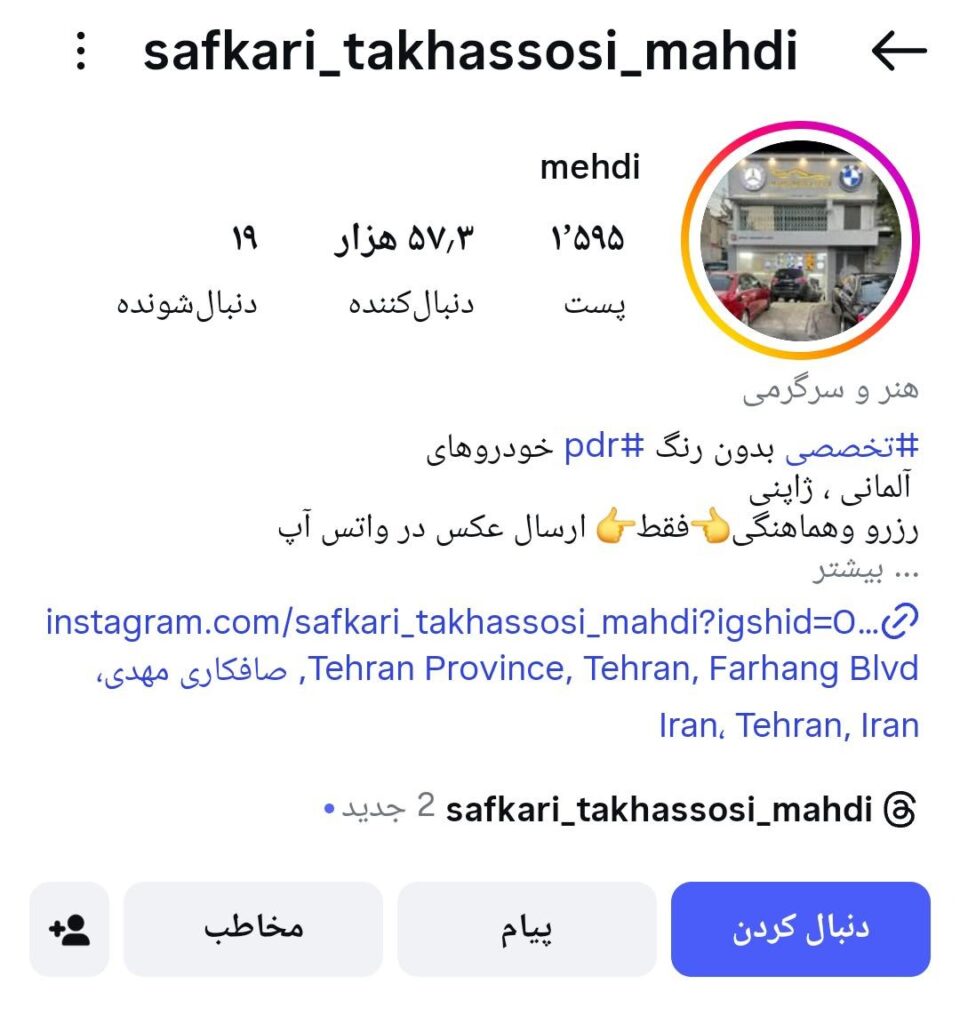The width and height of the screenshot is (960, 1024).
Task: Show suggested accounts via add-person icon
Action: click(x=69, y=929)
